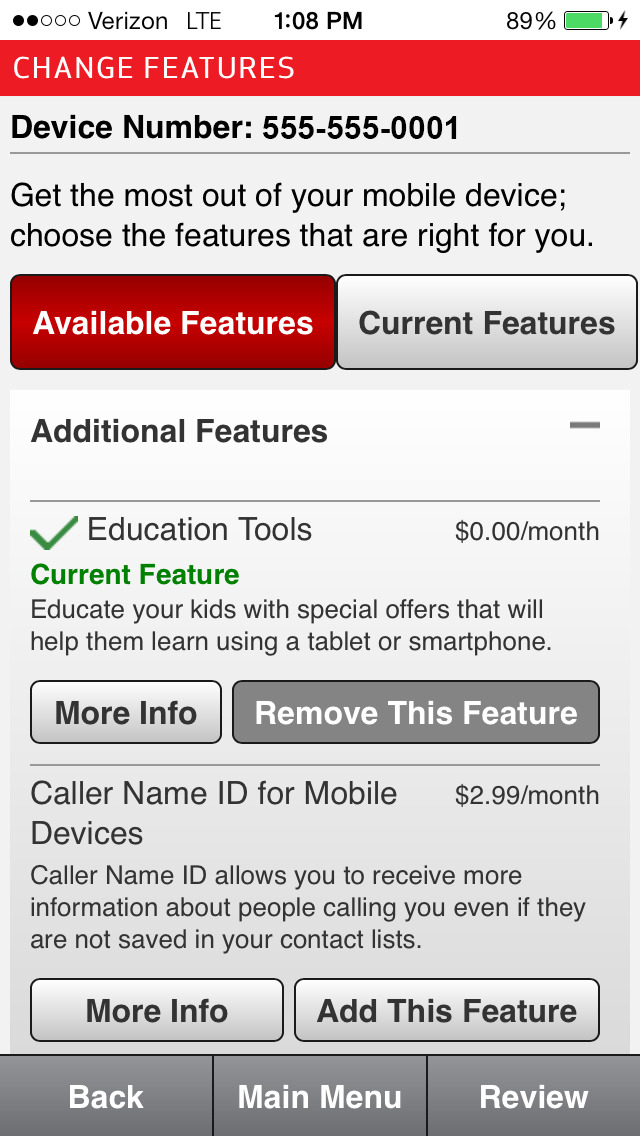Add the Caller Name ID feature
Image resolution: width=640 pixels, height=1136 pixels.
(x=447, y=1010)
